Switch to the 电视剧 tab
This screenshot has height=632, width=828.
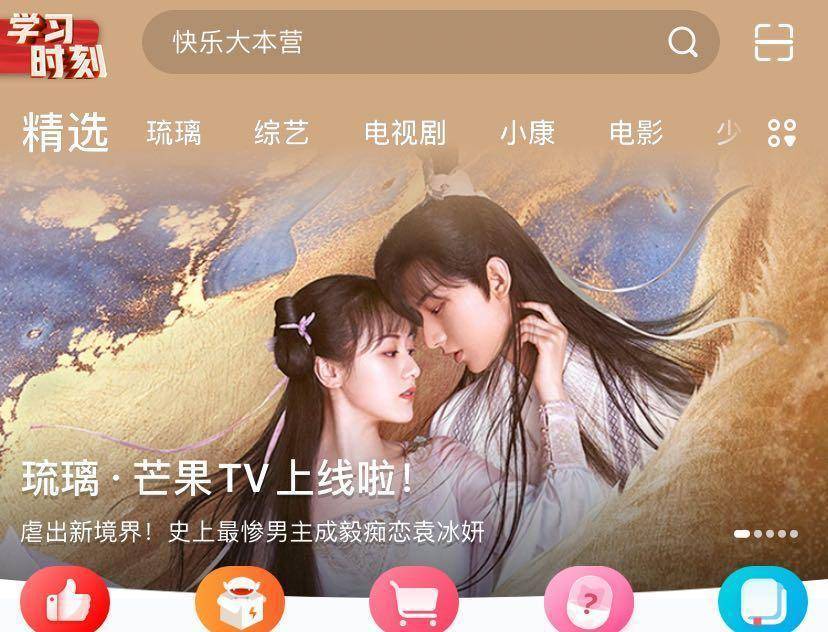pos(404,133)
